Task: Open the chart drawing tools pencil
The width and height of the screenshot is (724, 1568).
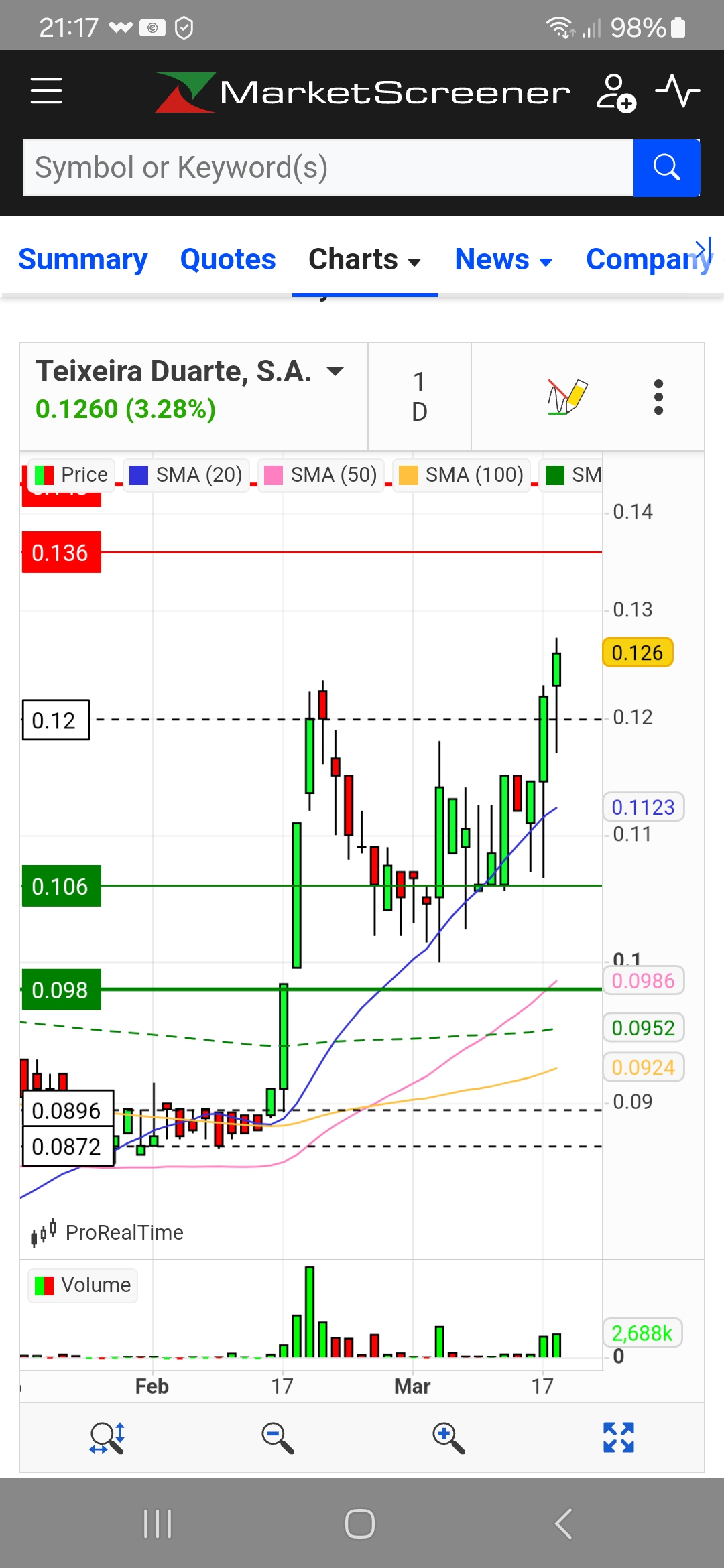Action: point(567,397)
